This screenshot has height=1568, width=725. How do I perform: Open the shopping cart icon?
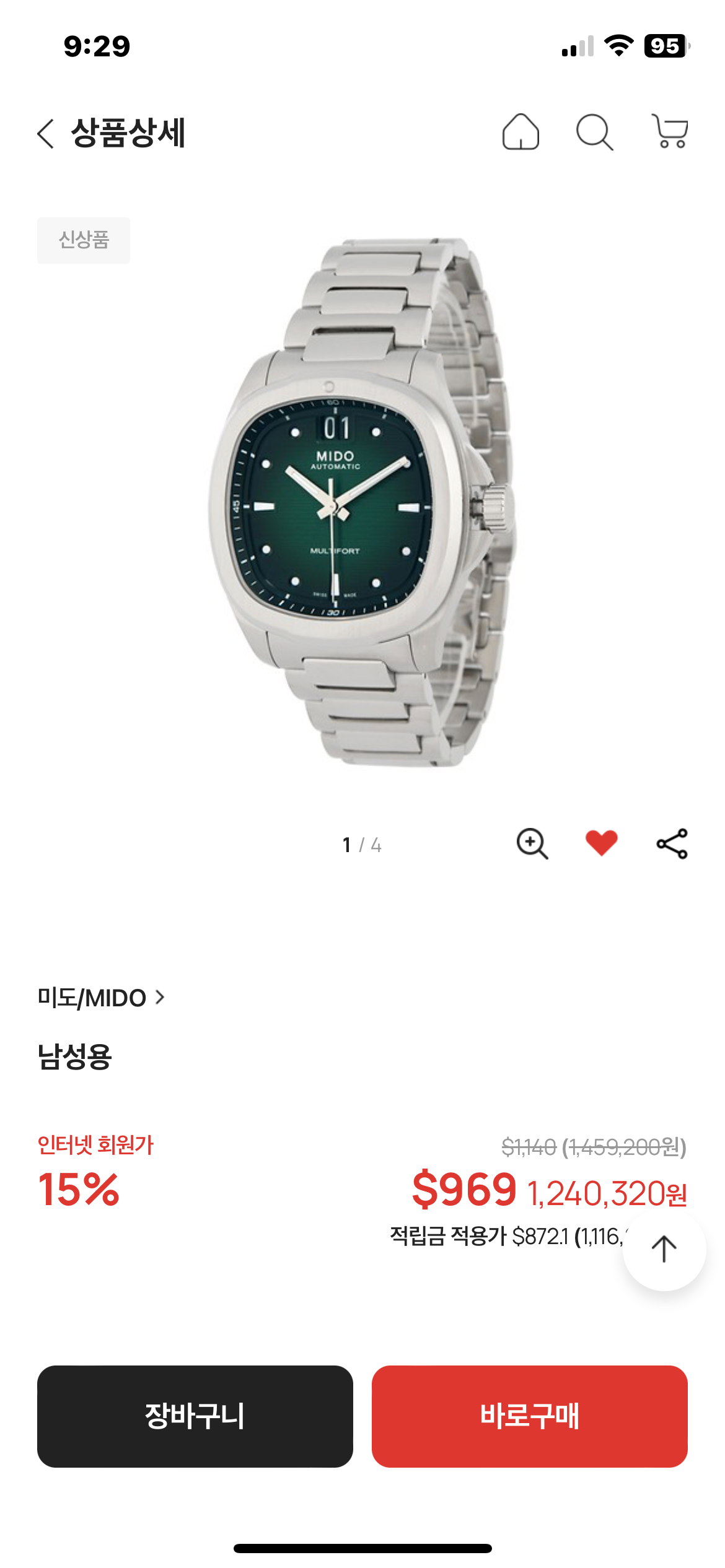click(670, 131)
